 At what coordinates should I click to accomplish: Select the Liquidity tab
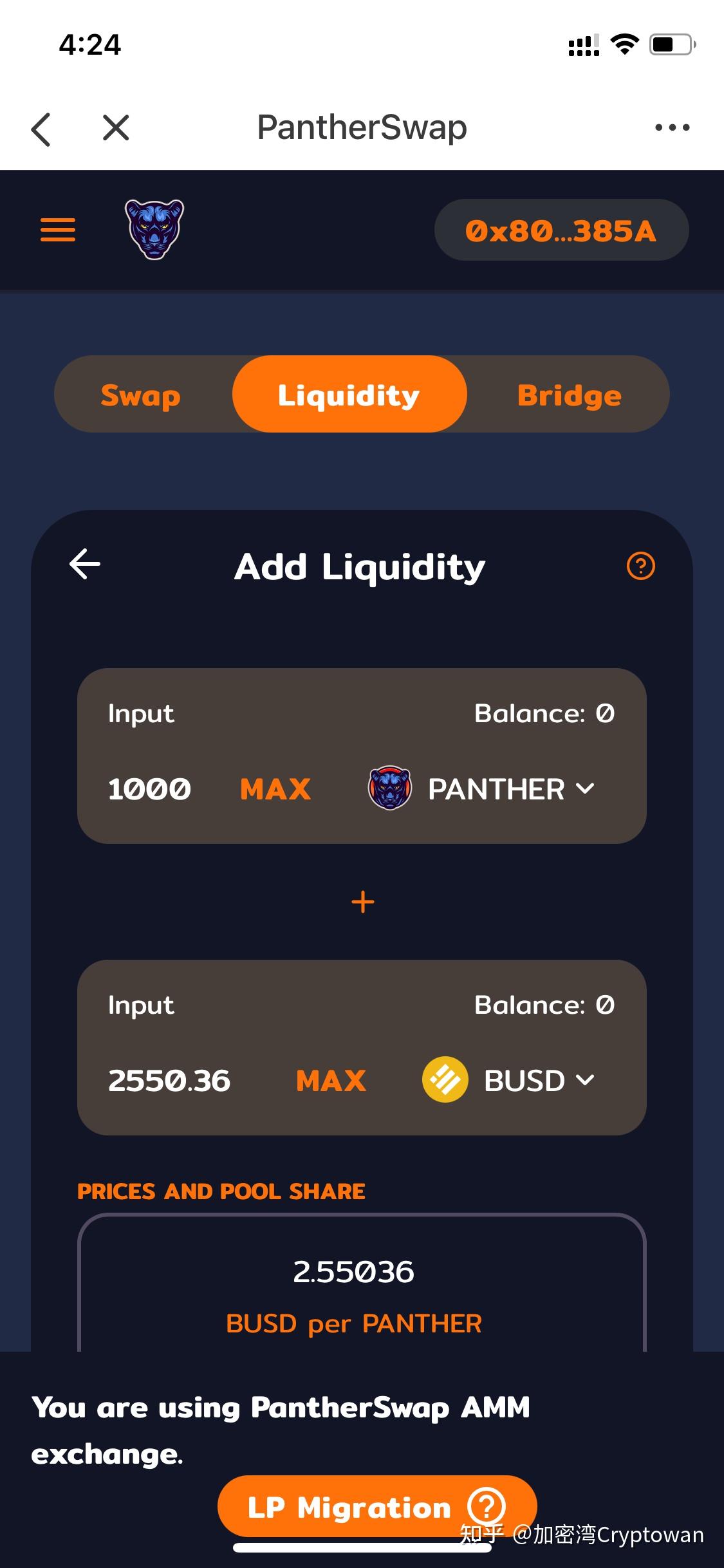(349, 395)
